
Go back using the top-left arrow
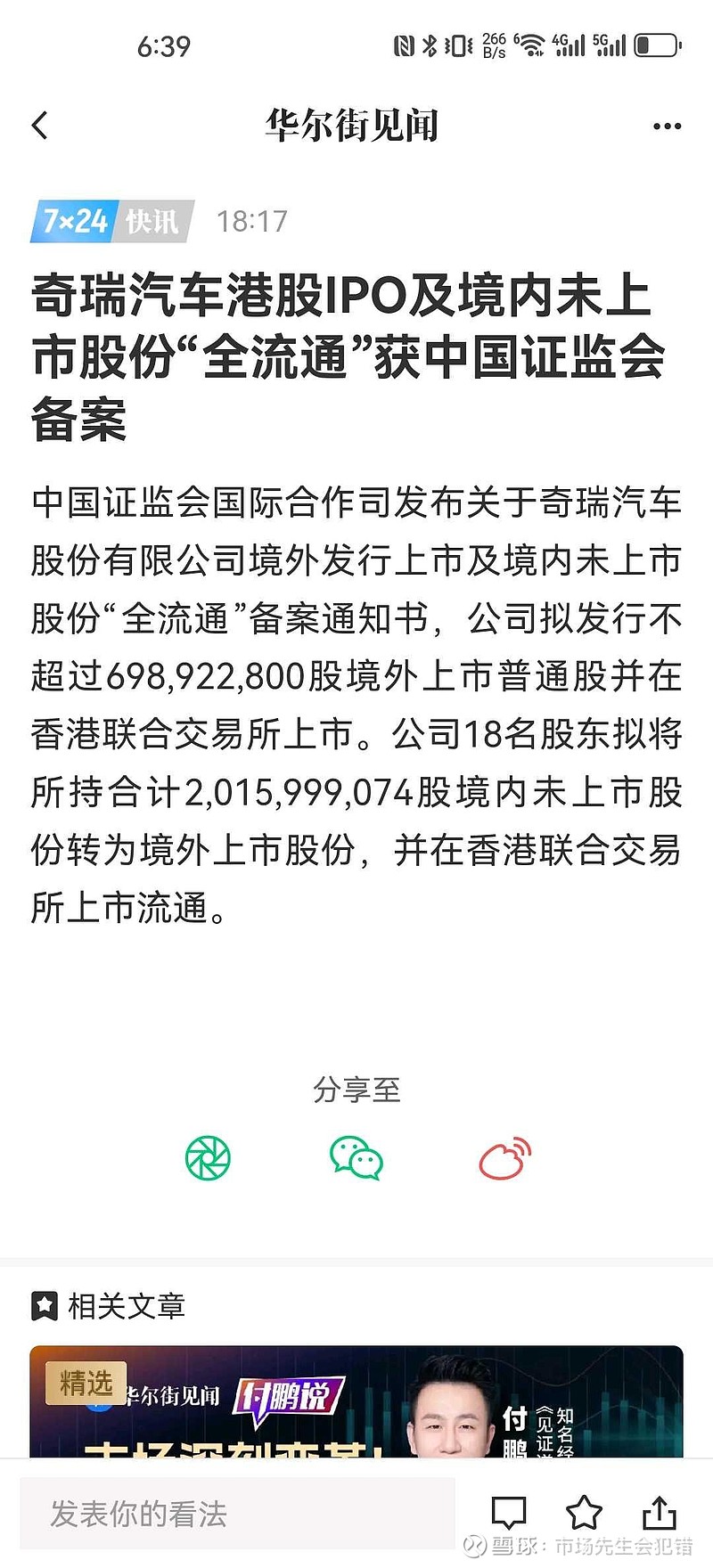[x=40, y=126]
